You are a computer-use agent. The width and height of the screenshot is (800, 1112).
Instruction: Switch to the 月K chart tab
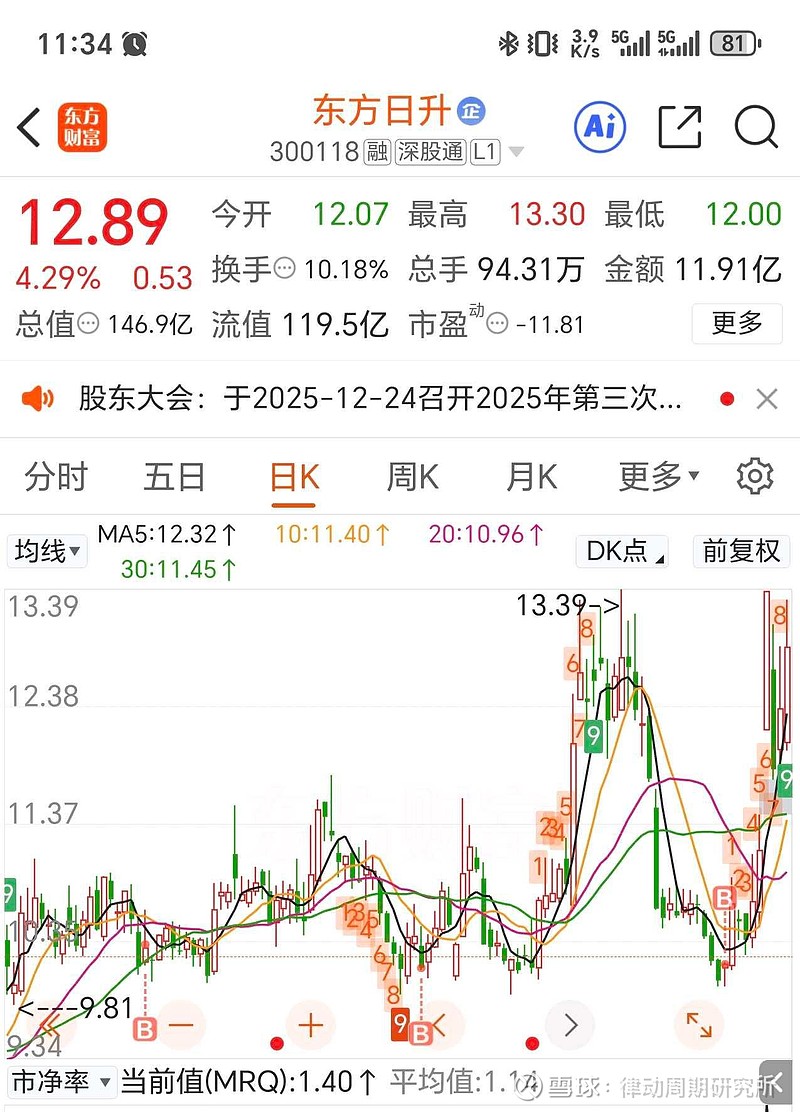(x=531, y=477)
